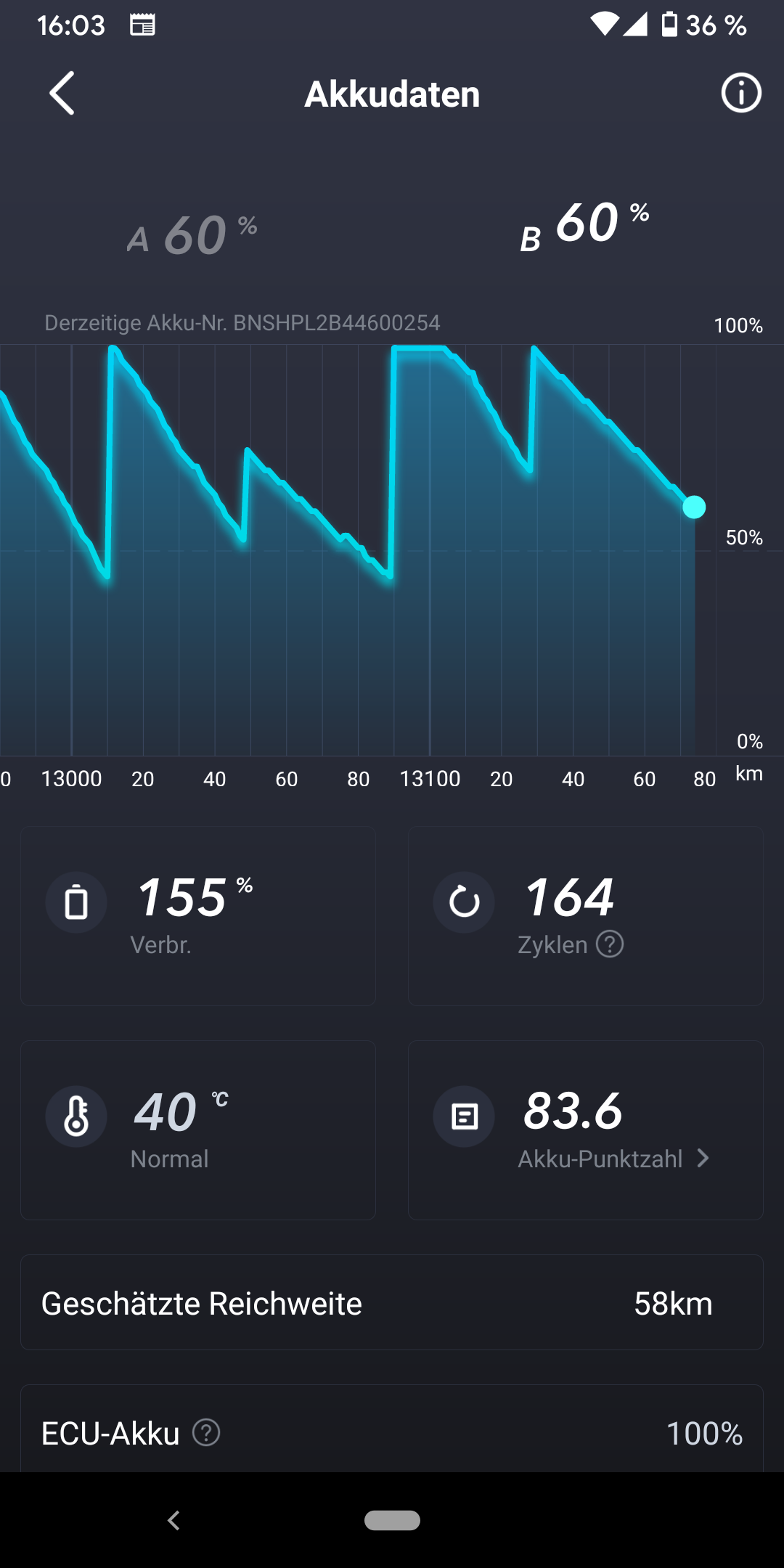
Task: Open the help icon next to Zyklen
Action: coord(610,944)
